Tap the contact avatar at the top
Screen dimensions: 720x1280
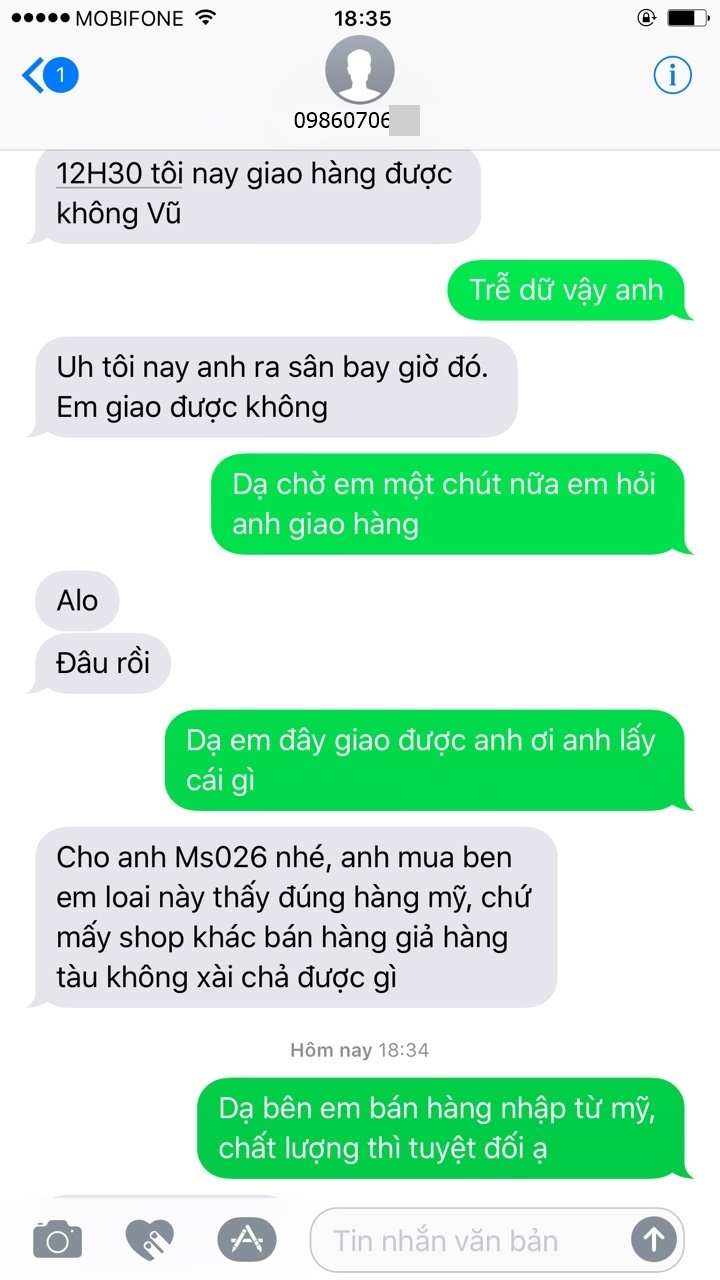[x=360, y=70]
